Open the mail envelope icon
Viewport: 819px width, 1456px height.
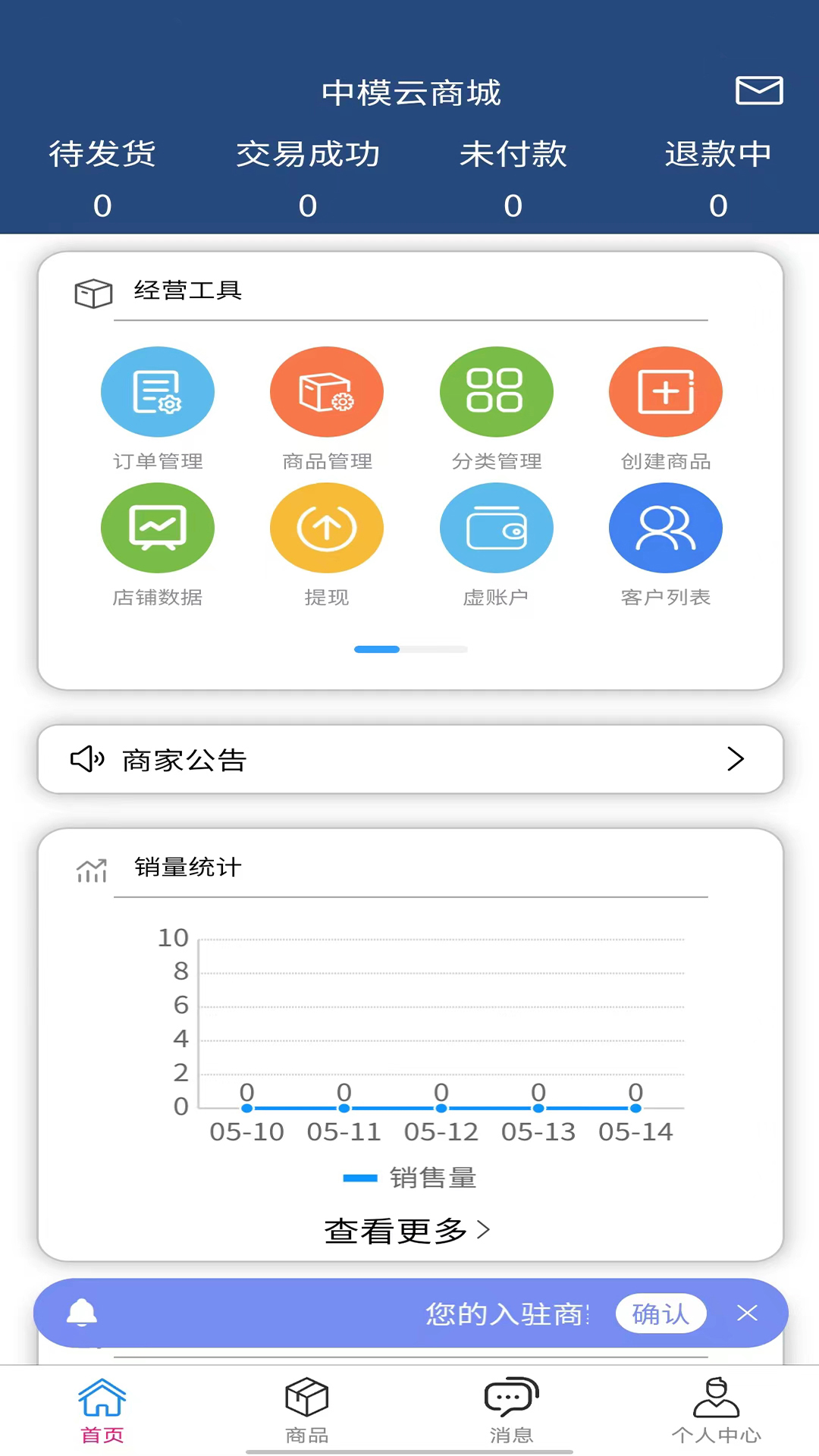point(759,90)
